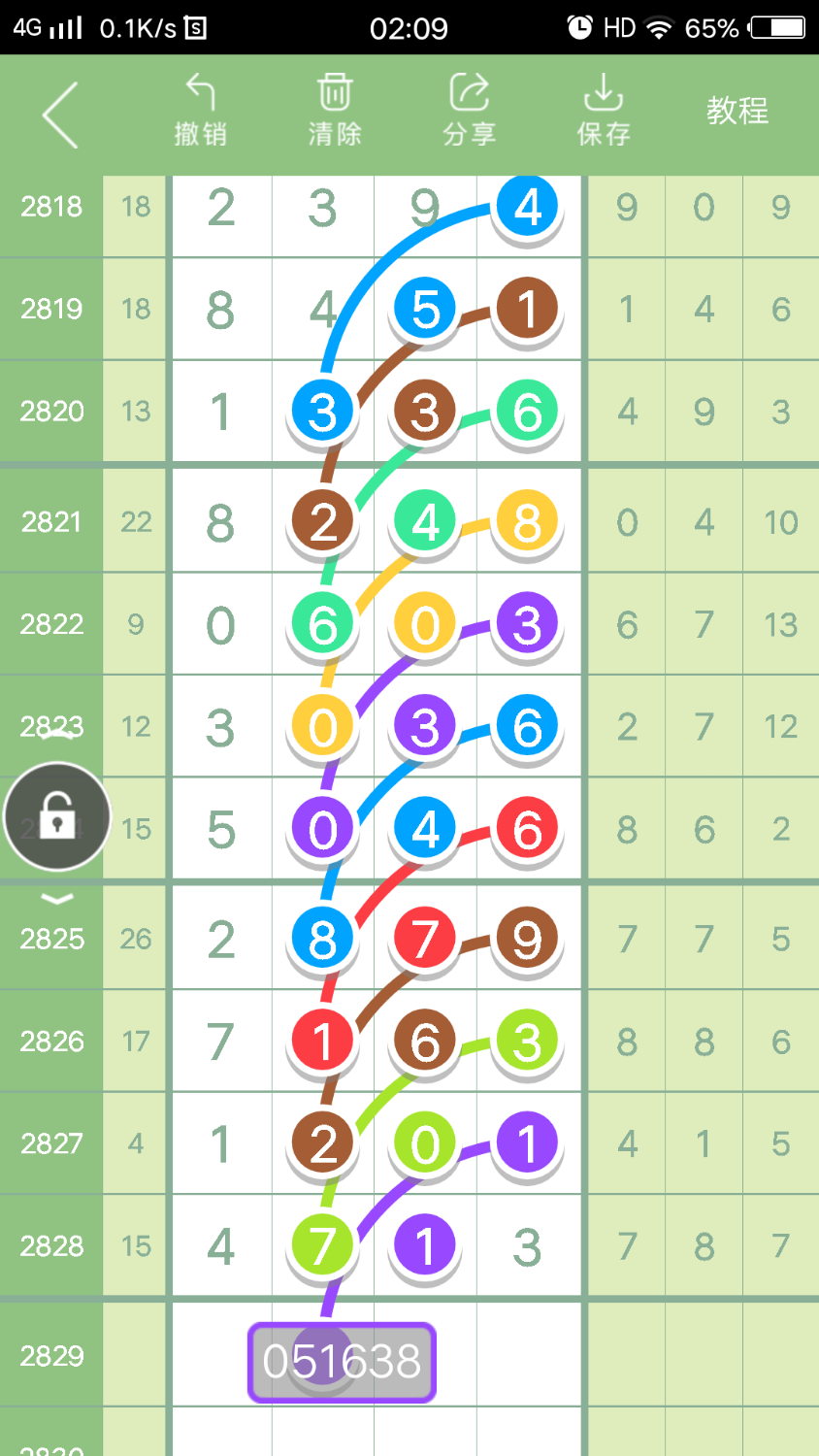Image resolution: width=819 pixels, height=1456 pixels.
Task: Open the 教程 tutorial menu item
Action: point(737,112)
